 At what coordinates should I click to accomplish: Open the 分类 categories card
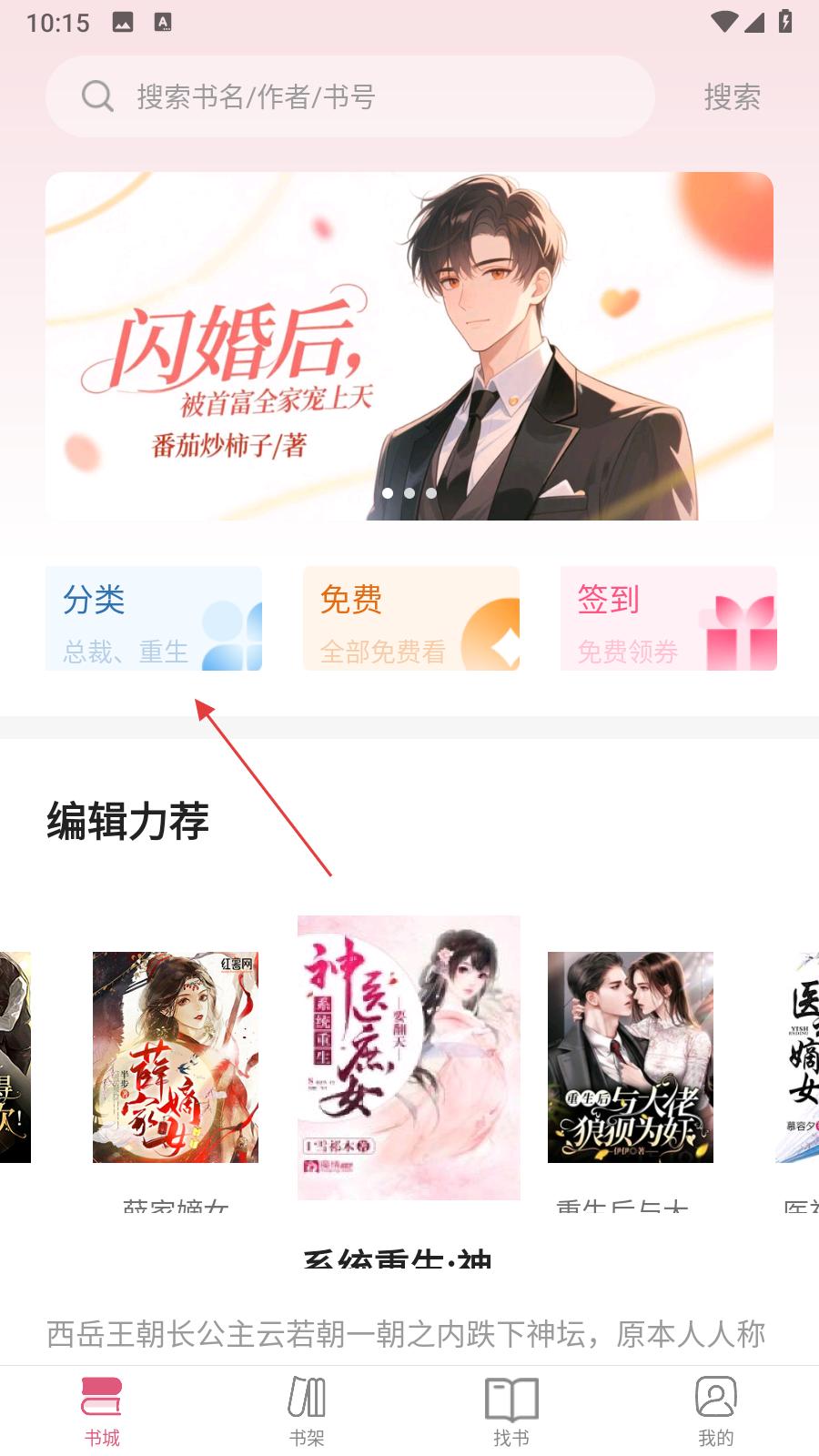point(154,619)
